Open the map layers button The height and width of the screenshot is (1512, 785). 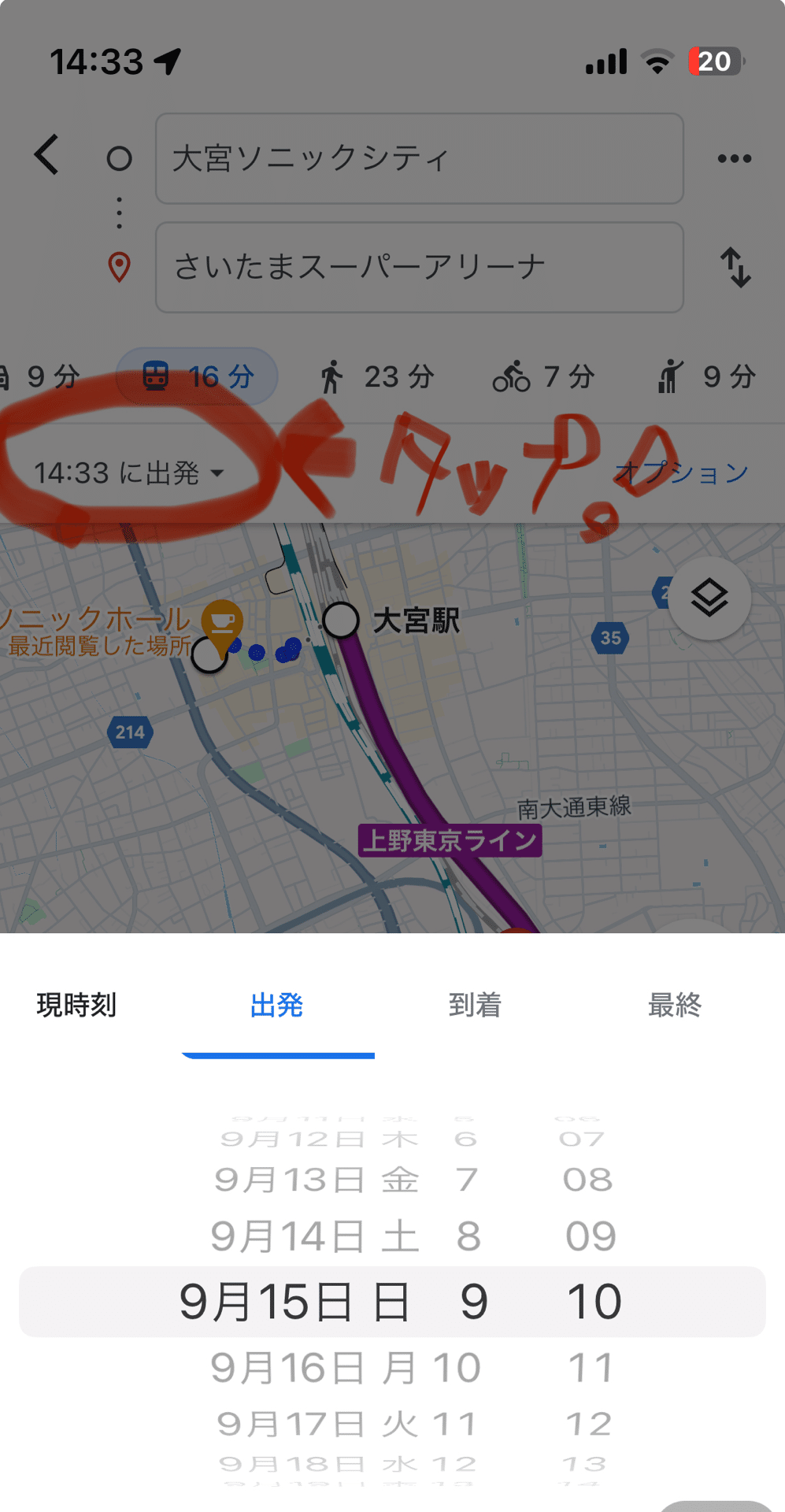coord(709,598)
